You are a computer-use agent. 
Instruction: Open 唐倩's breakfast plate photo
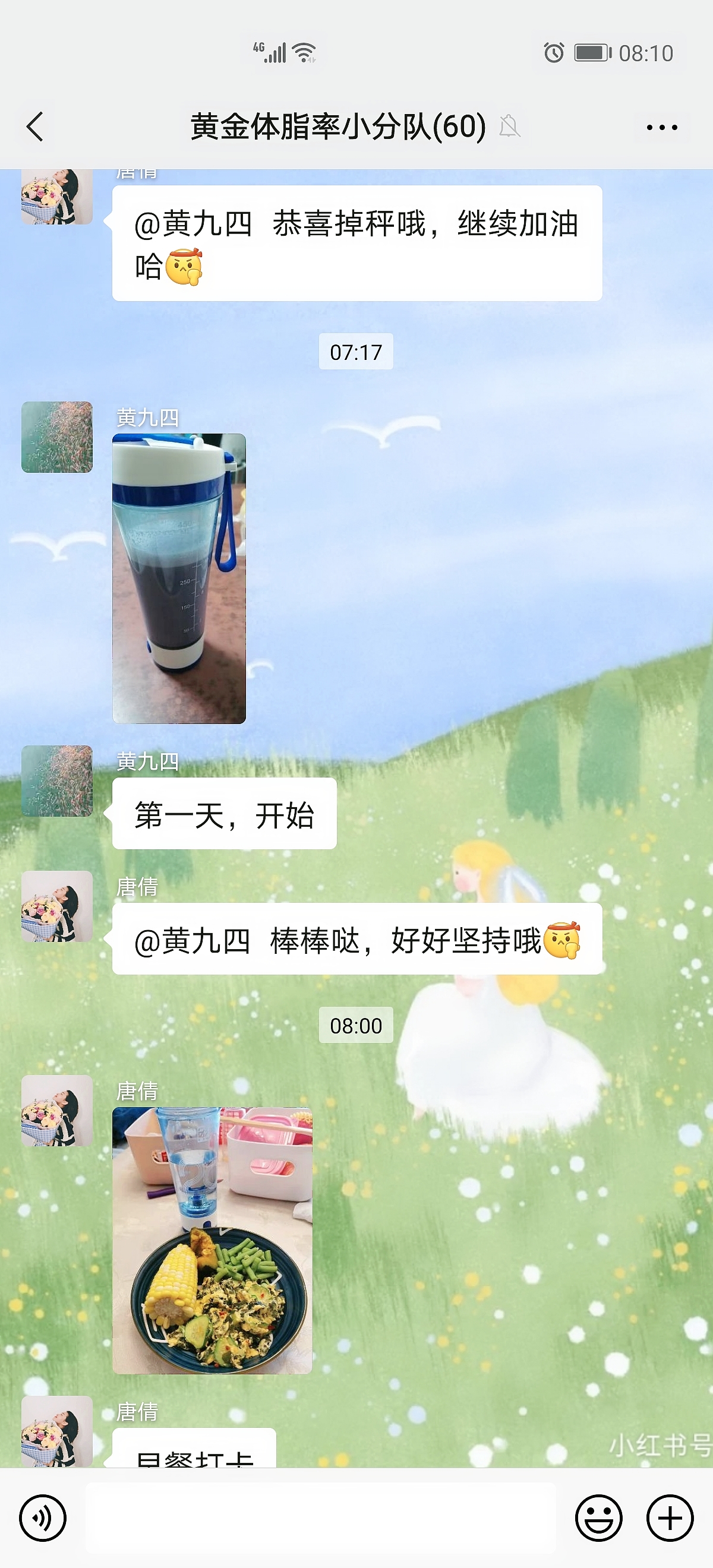tap(212, 1240)
